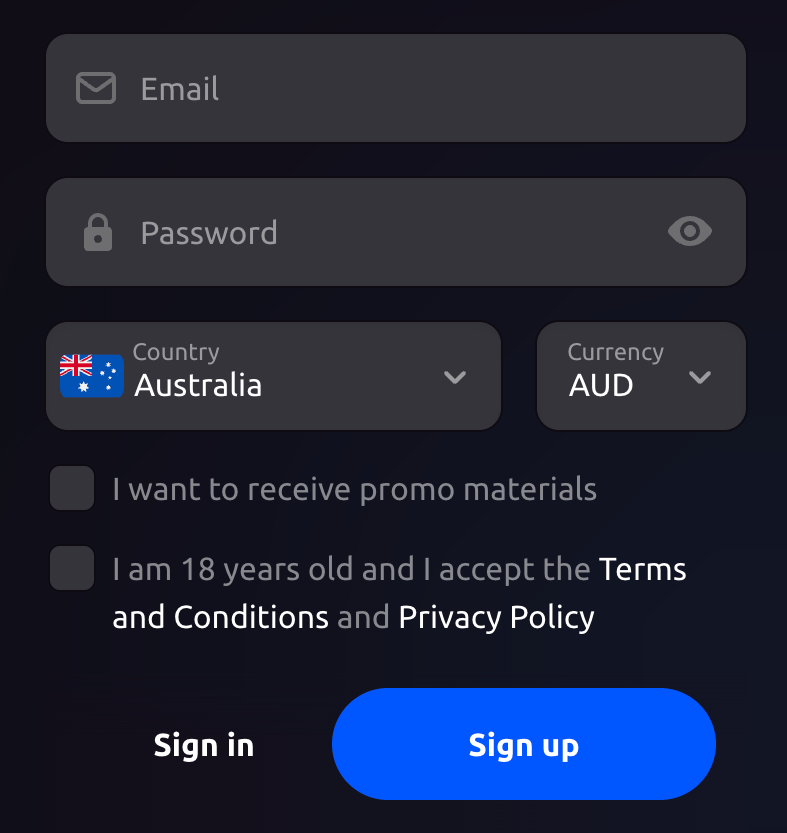Check the 18 years old confirmation checkbox
This screenshot has height=833, width=787.
(x=71, y=568)
